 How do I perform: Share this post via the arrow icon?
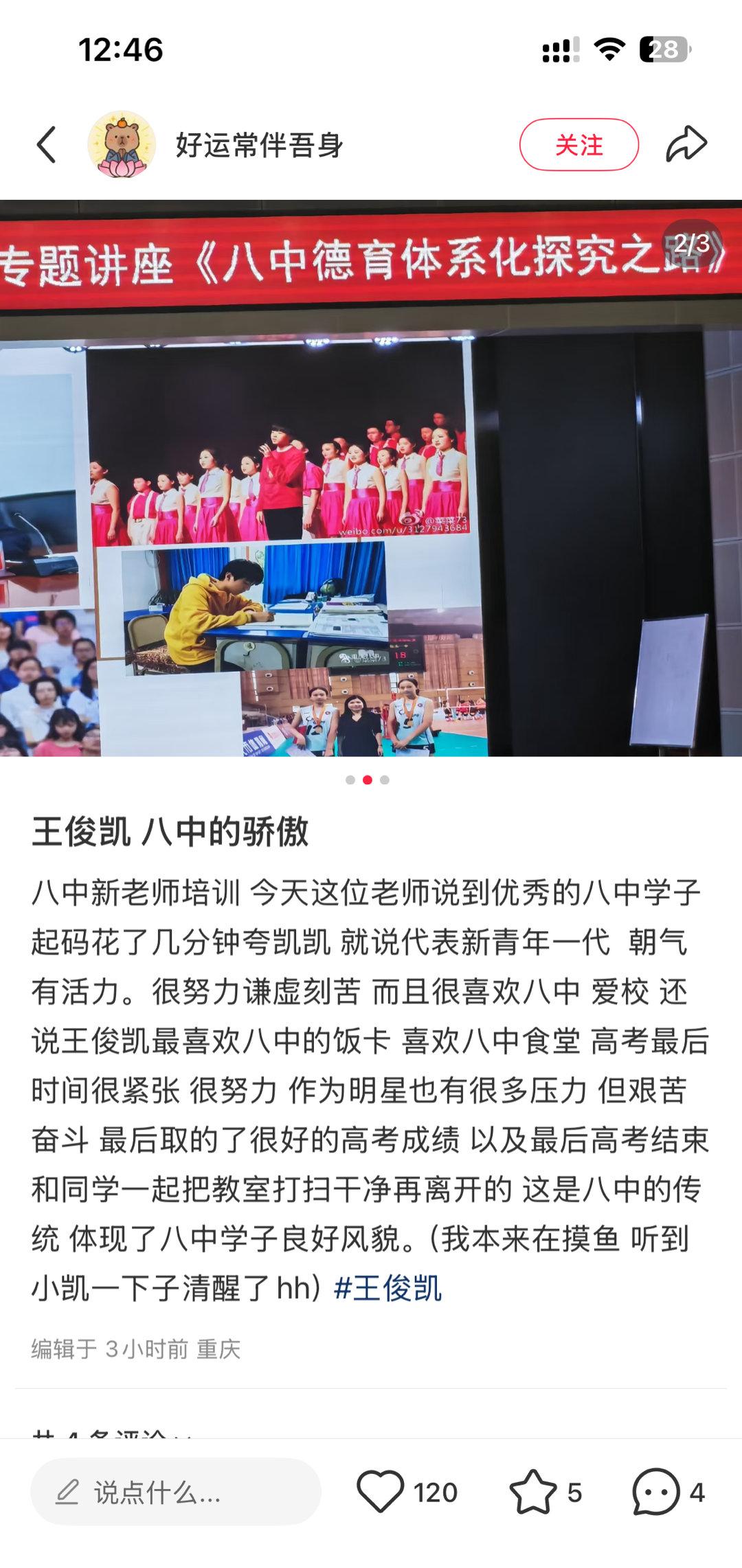686,144
